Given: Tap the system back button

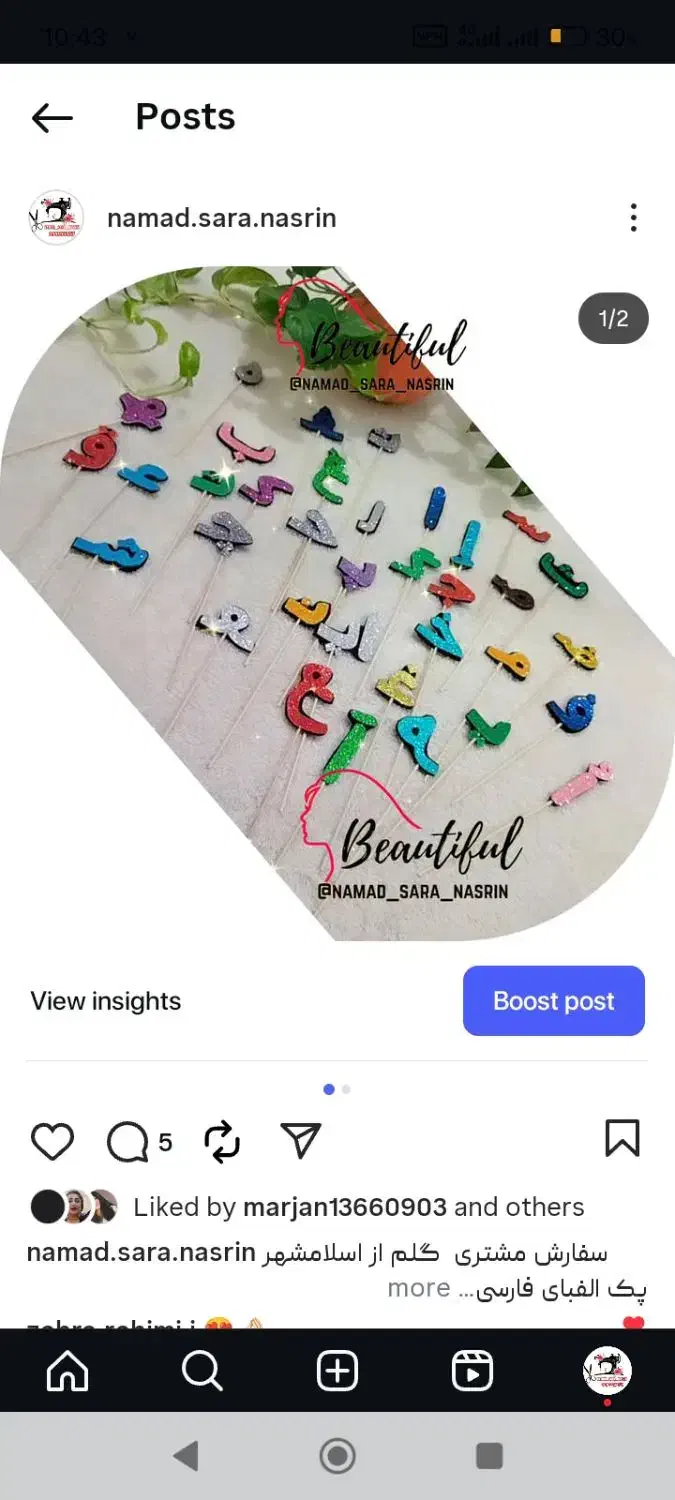Looking at the screenshot, I should coord(186,1456).
